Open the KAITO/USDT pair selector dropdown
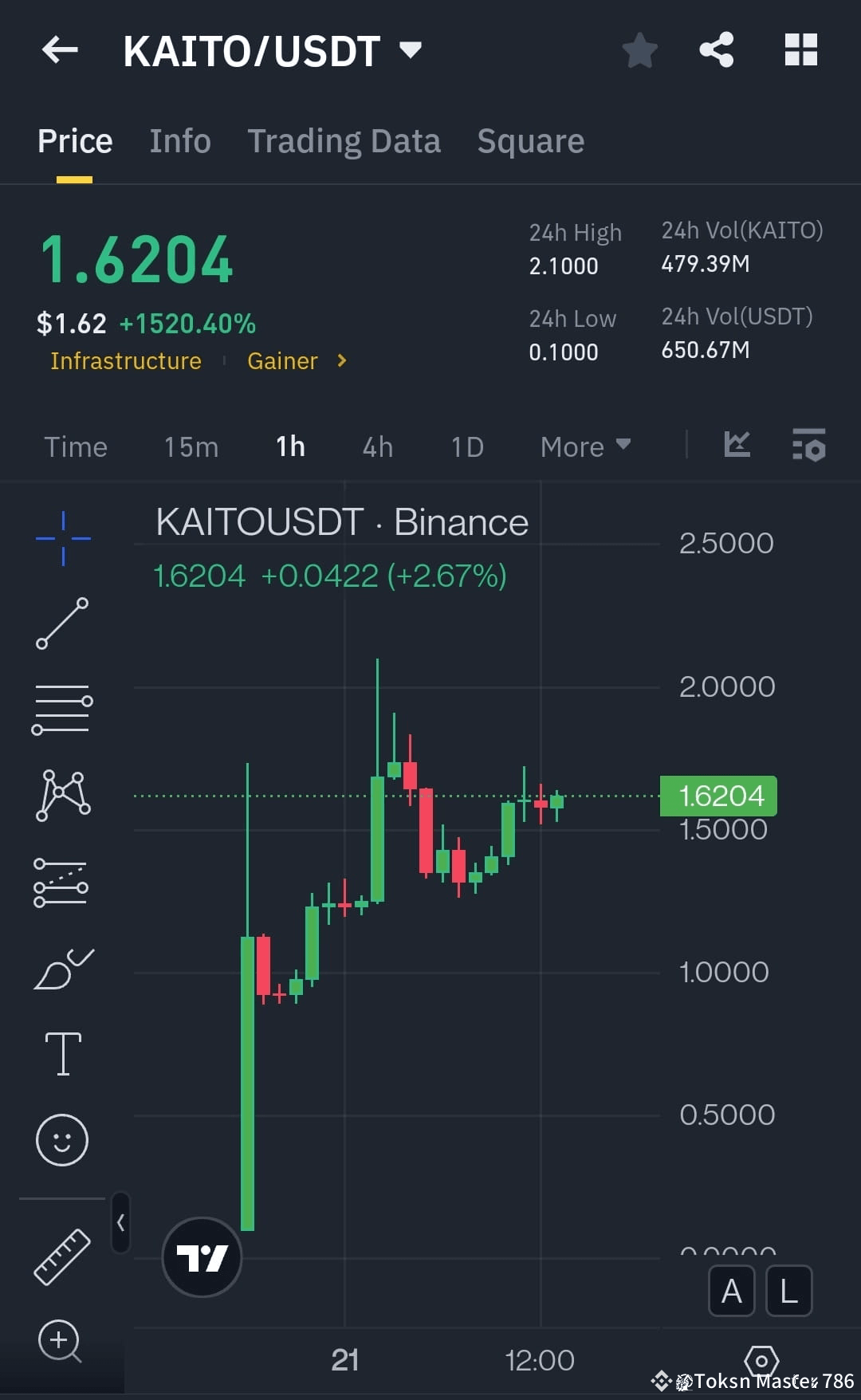 tap(410, 49)
